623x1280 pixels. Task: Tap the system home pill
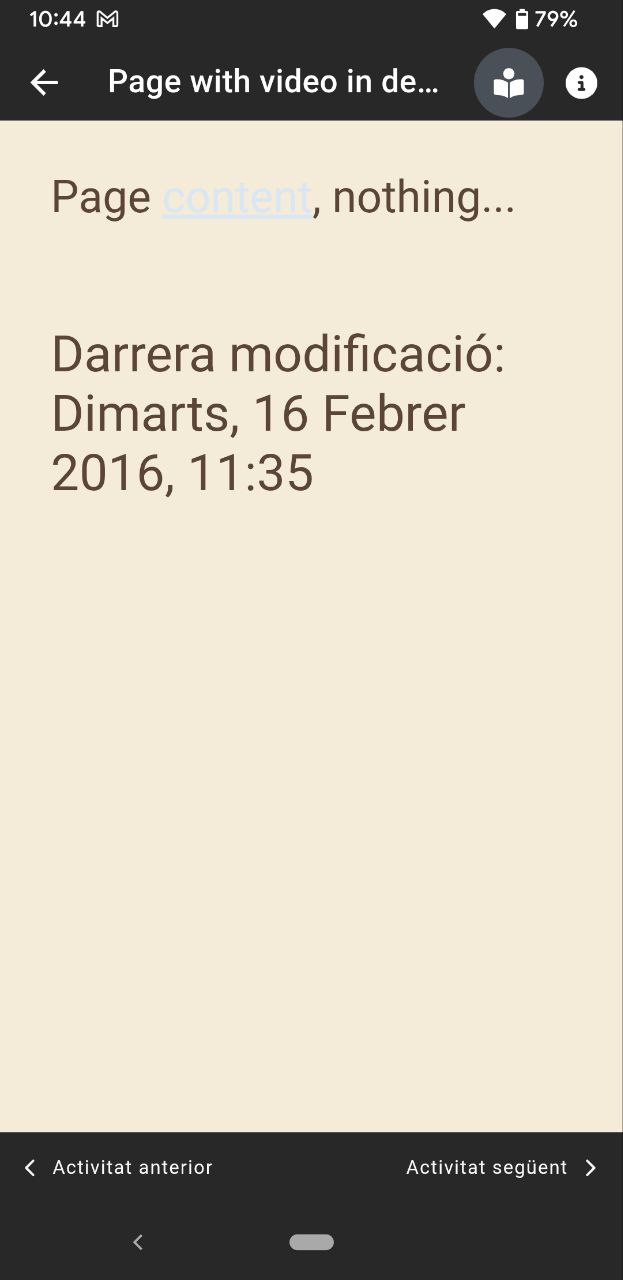coord(312,1242)
